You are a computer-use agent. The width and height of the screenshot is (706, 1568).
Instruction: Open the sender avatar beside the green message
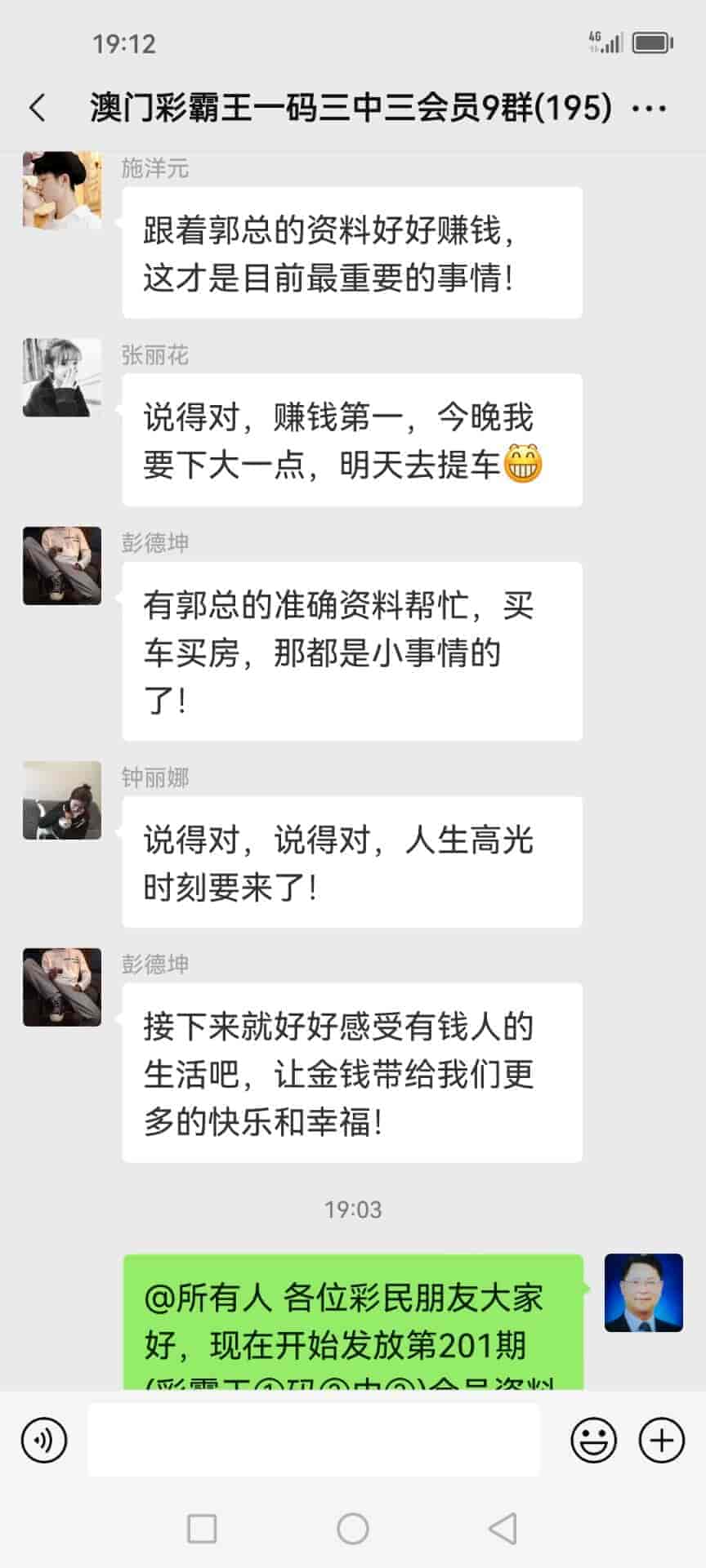click(x=643, y=1293)
